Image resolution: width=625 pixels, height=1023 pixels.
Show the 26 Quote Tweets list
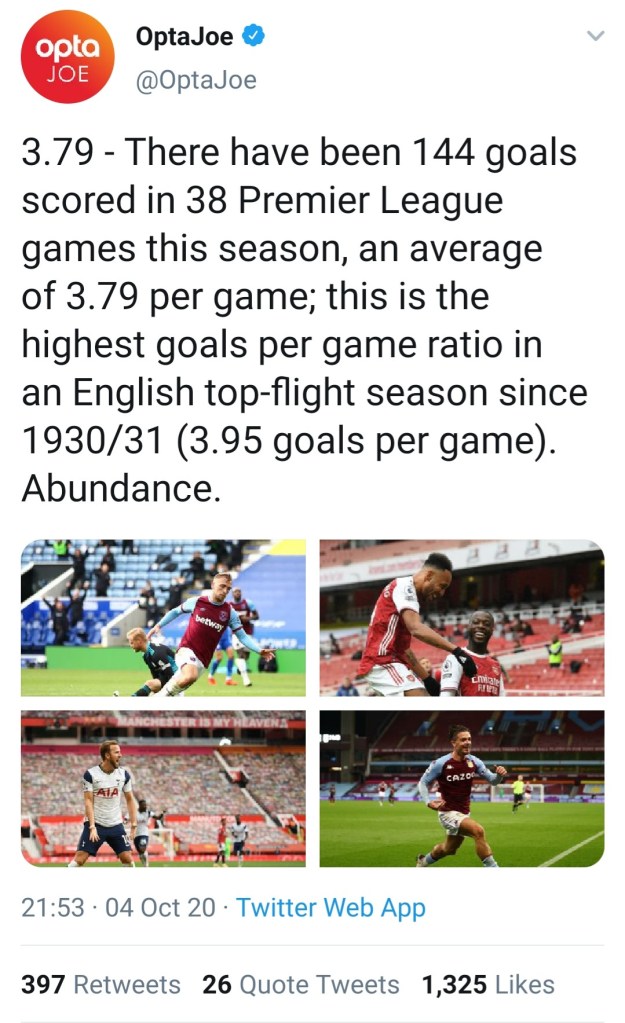300,984
